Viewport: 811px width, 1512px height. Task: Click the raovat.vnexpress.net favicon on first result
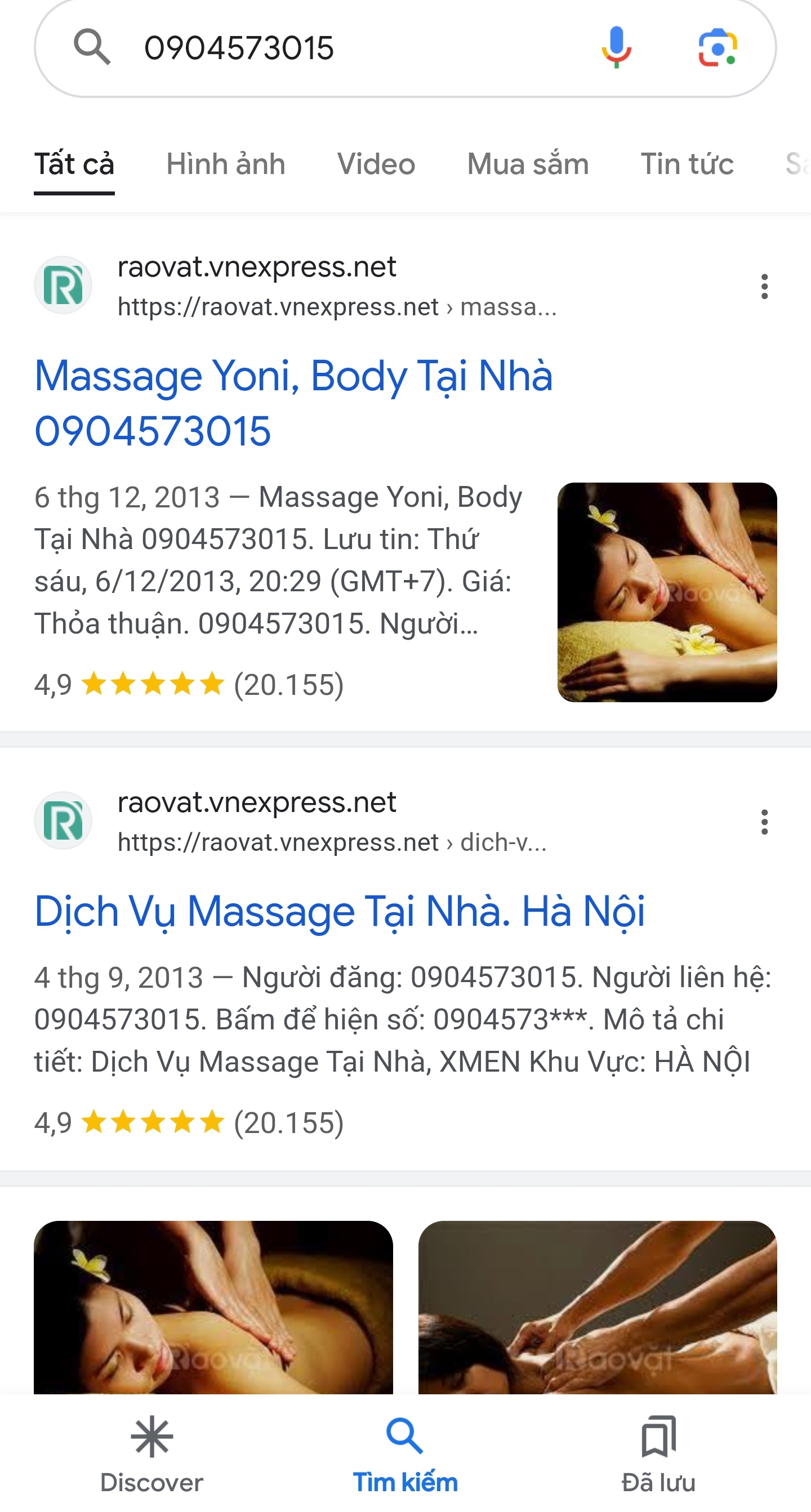coord(65,286)
